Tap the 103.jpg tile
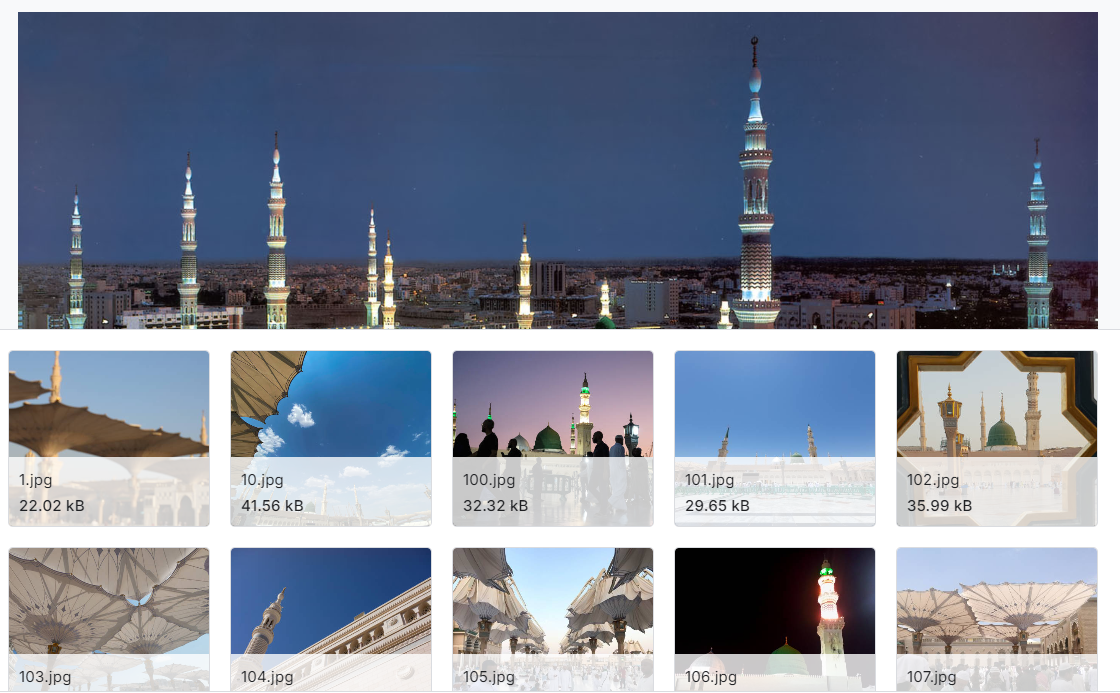The image size is (1120, 693). [x=109, y=618]
